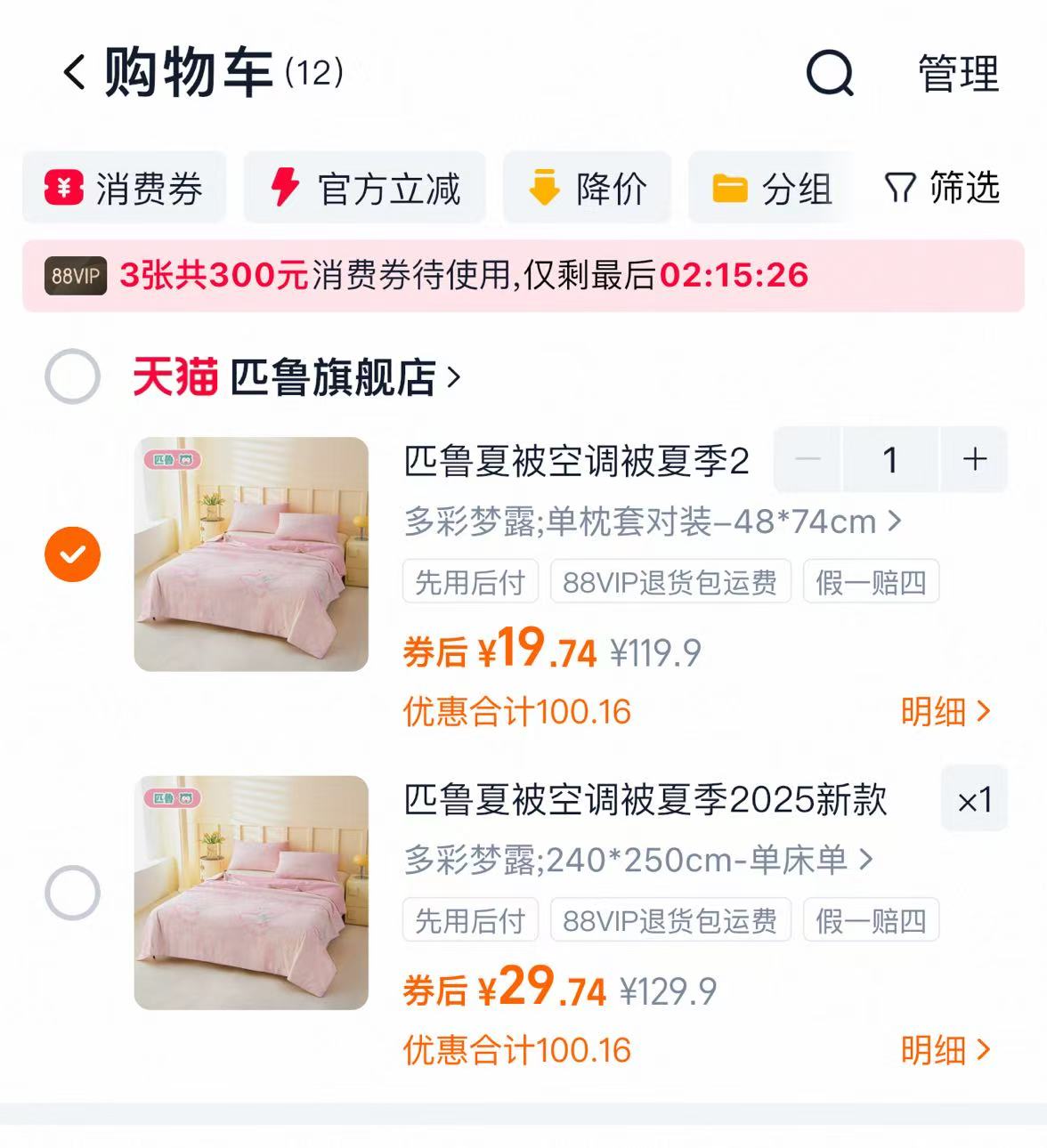Tap the 88VIP badge in coupon banner
The image size is (1047, 1148).
(x=77, y=277)
